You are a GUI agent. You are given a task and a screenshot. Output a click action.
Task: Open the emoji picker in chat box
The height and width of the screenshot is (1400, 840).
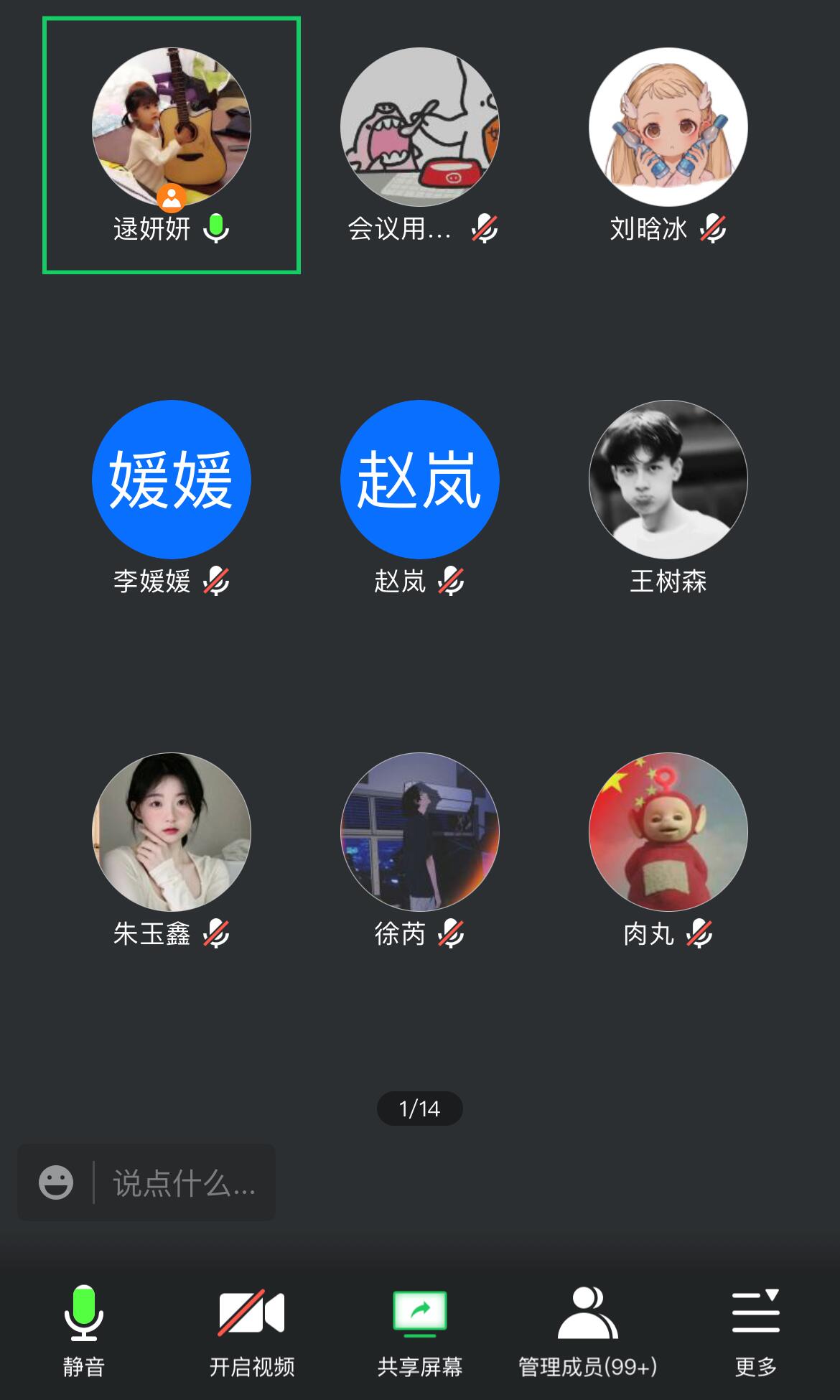click(56, 1182)
